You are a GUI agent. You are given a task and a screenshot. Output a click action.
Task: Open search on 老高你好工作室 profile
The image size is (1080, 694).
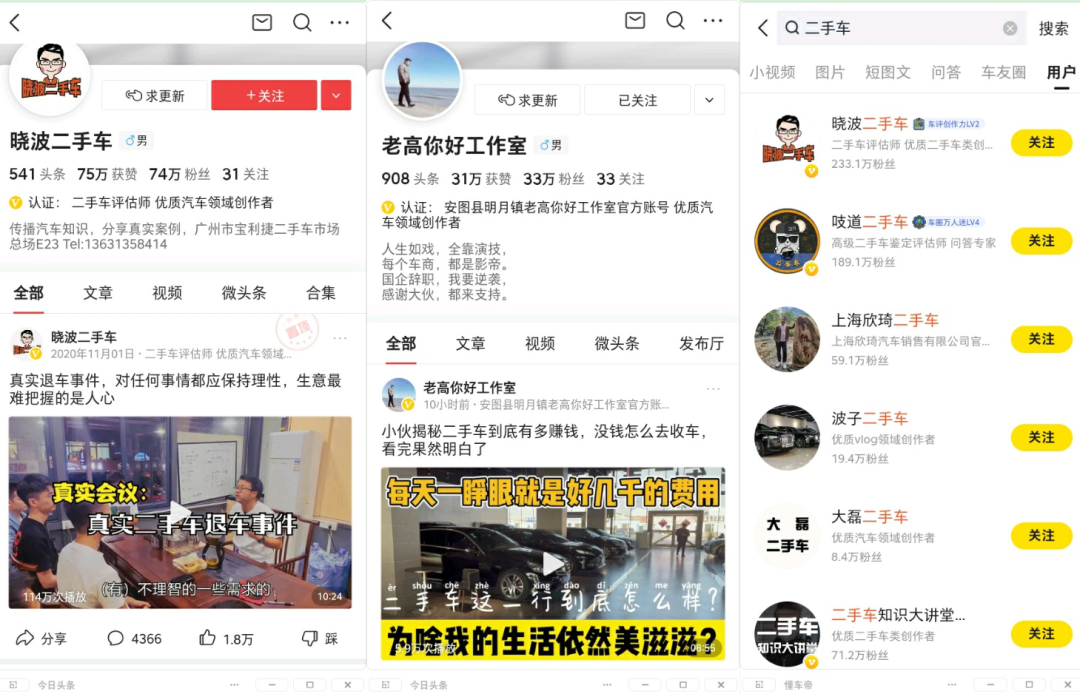(675, 21)
